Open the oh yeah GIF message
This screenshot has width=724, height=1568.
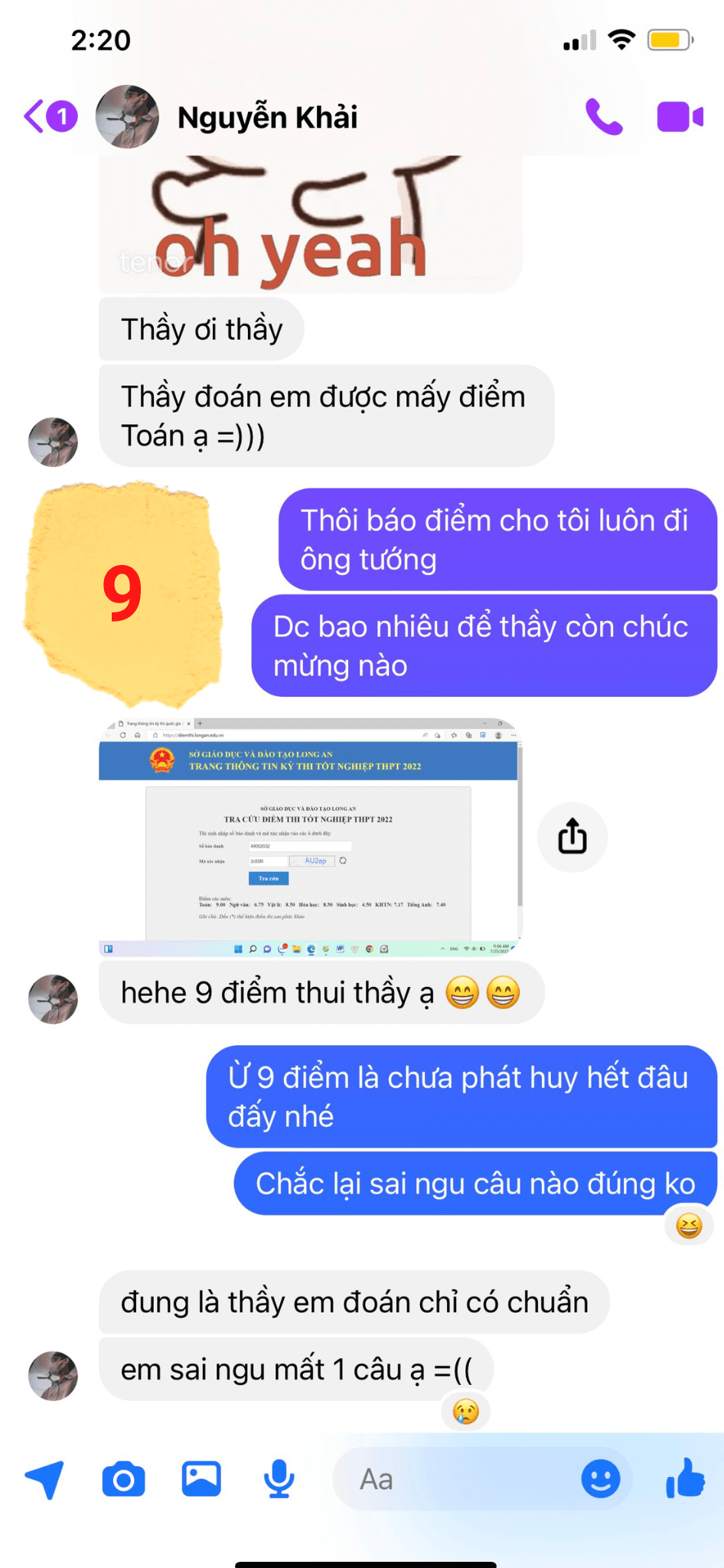click(310, 222)
